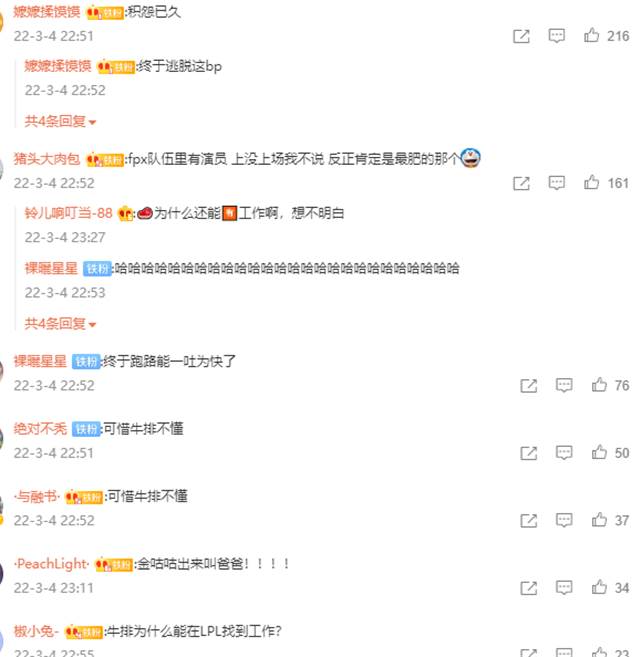Expand the 共4条回复 under 终于逃脱这bp
The width and height of the screenshot is (640, 657).
(60, 121)
